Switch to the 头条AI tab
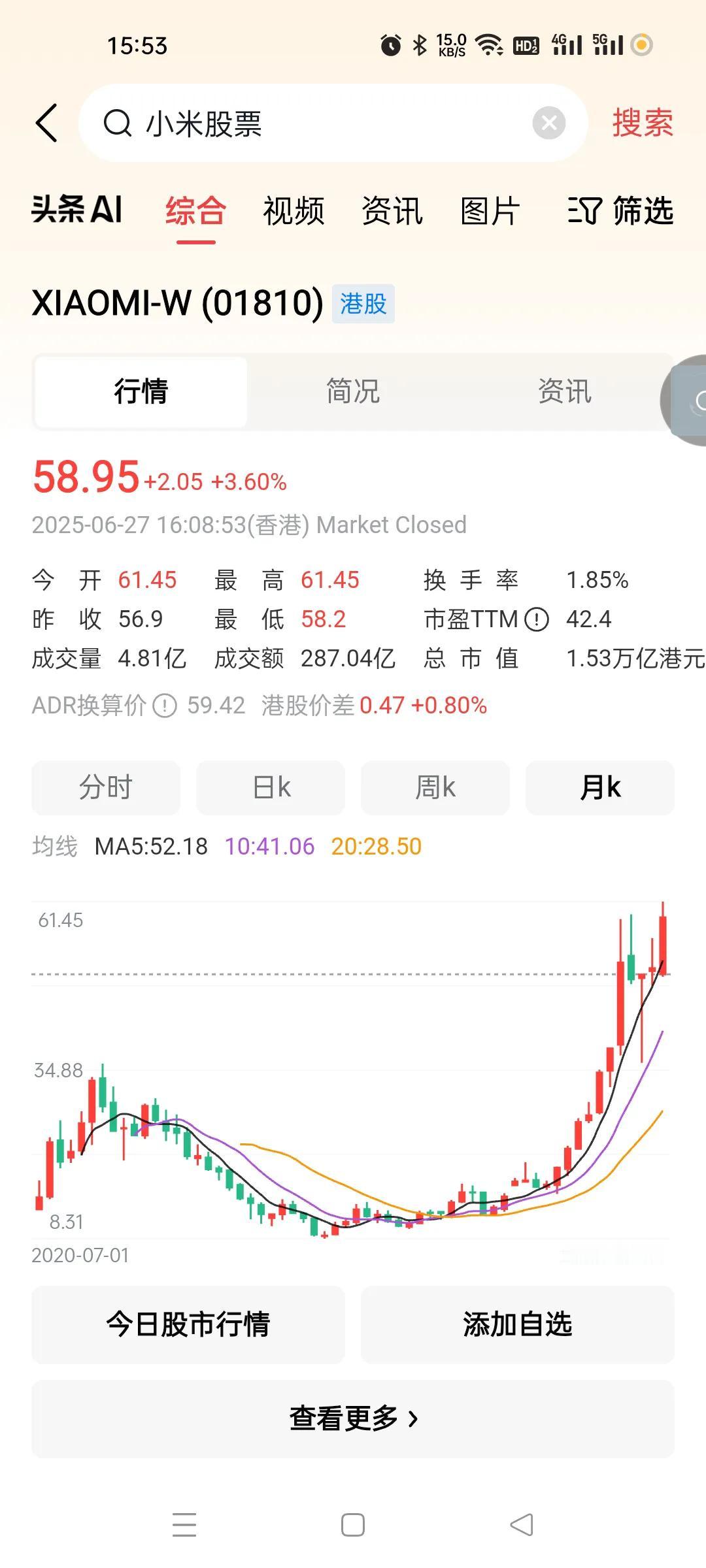 coord(77,210)
